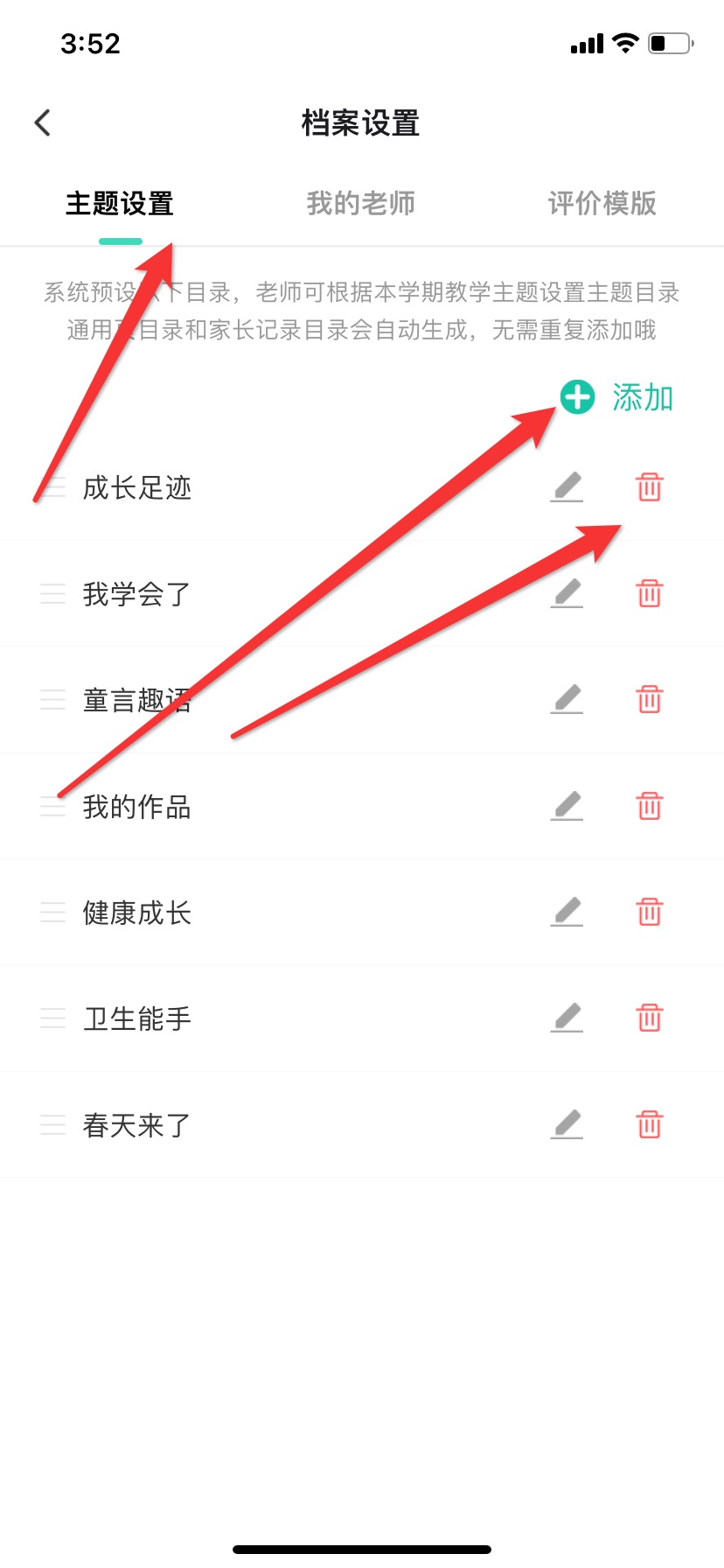Edit the 我的作品 topic
The height and width of the screenshot is (1568, 724).
(x=567, y=807)
